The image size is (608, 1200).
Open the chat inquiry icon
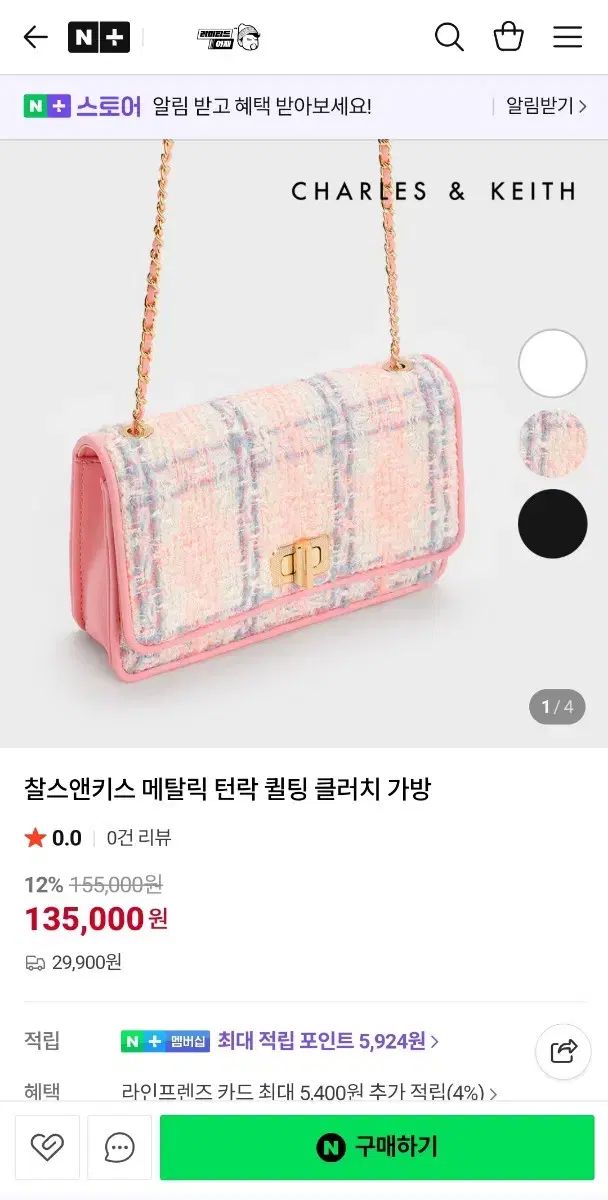pos(119,1148)
